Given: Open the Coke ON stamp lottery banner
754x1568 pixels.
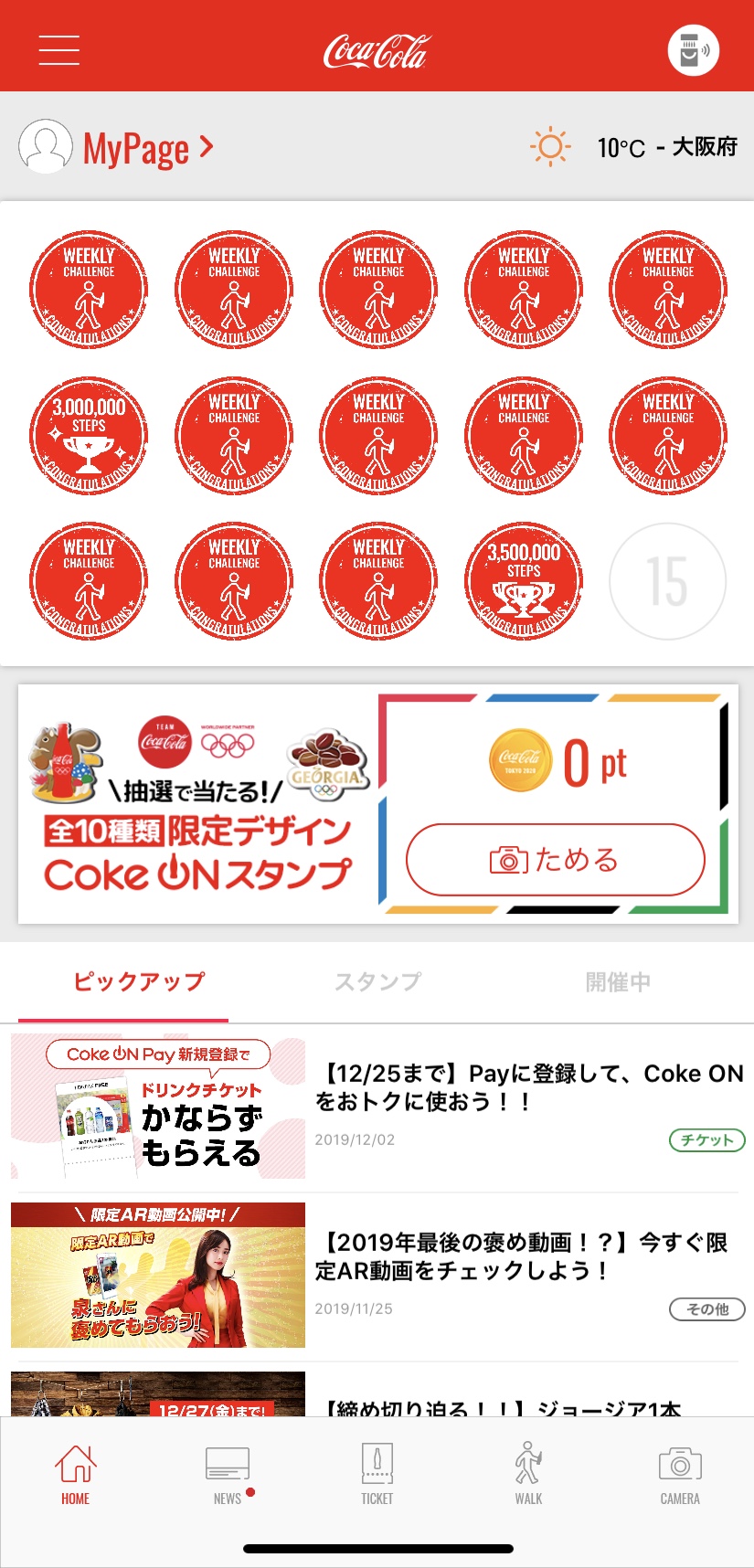Looking at the screenshot, I should 197,804.
